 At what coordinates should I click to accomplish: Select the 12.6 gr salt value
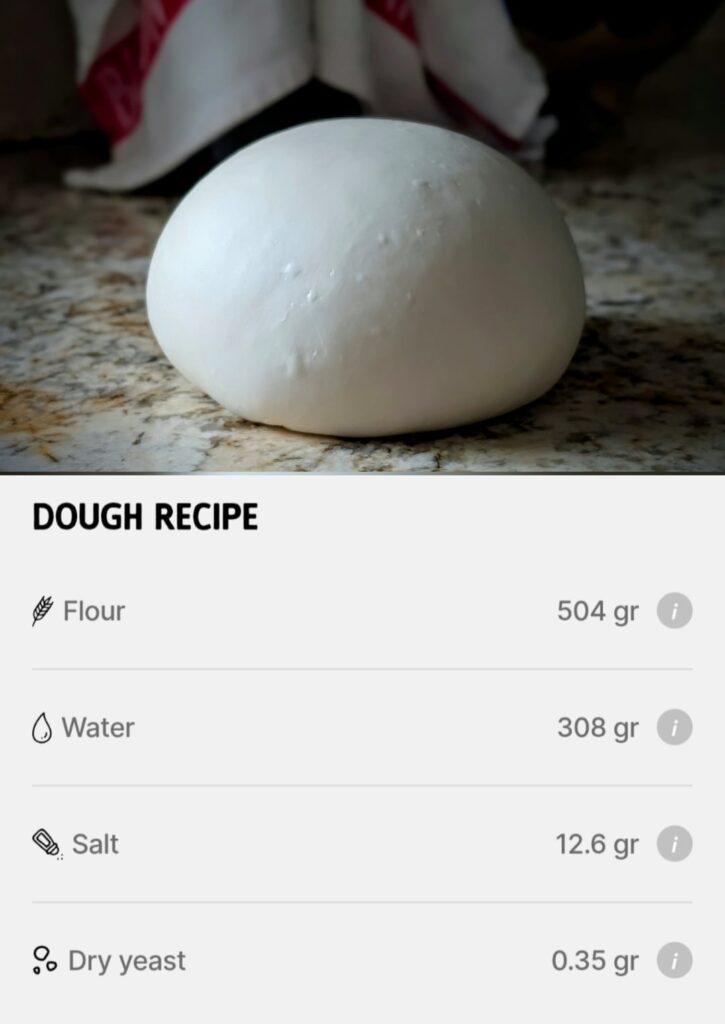(595, 844)
